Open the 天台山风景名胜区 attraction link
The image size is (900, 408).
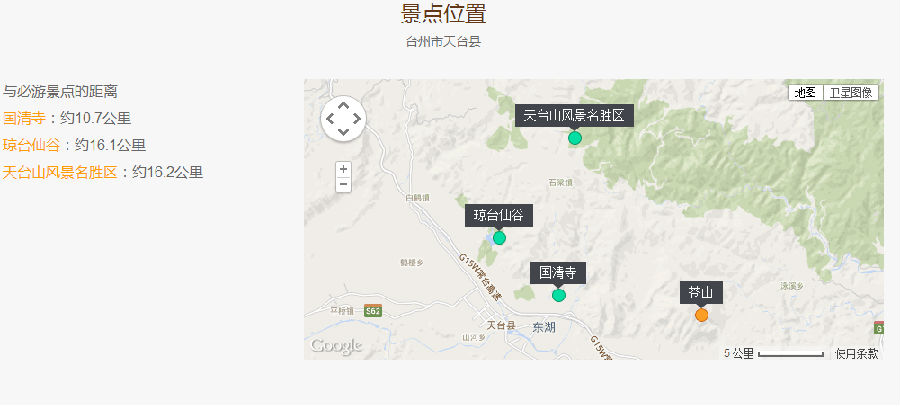click(60, 172)
